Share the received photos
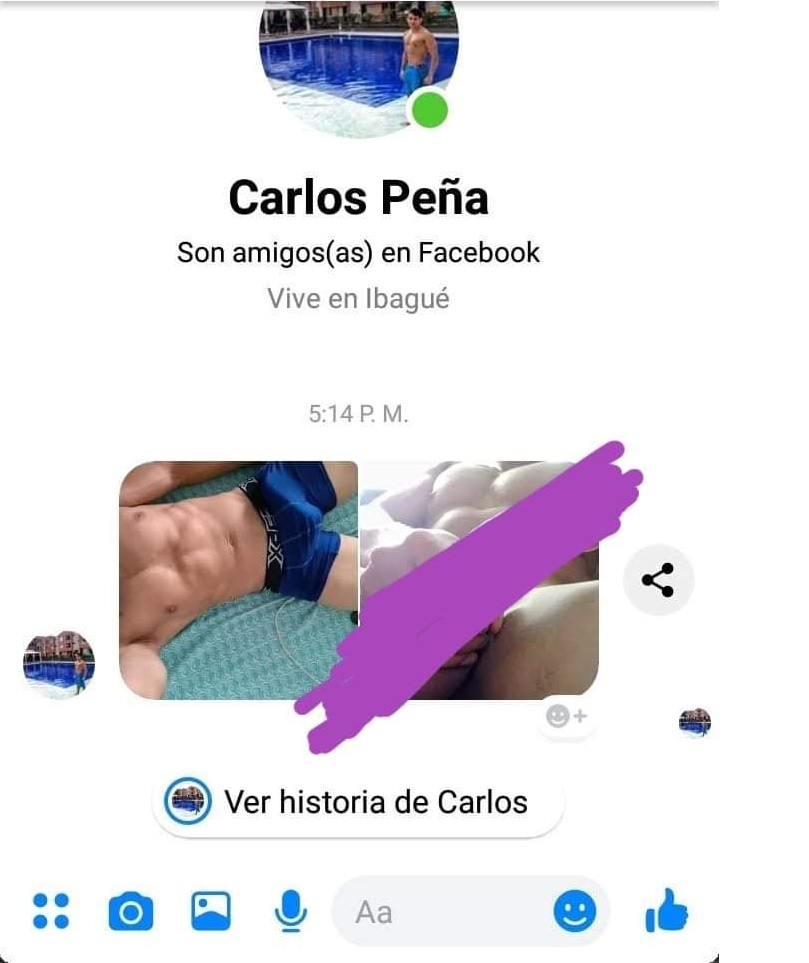The width and height of the screenshot is (809, 963). (x=657, y=579)
